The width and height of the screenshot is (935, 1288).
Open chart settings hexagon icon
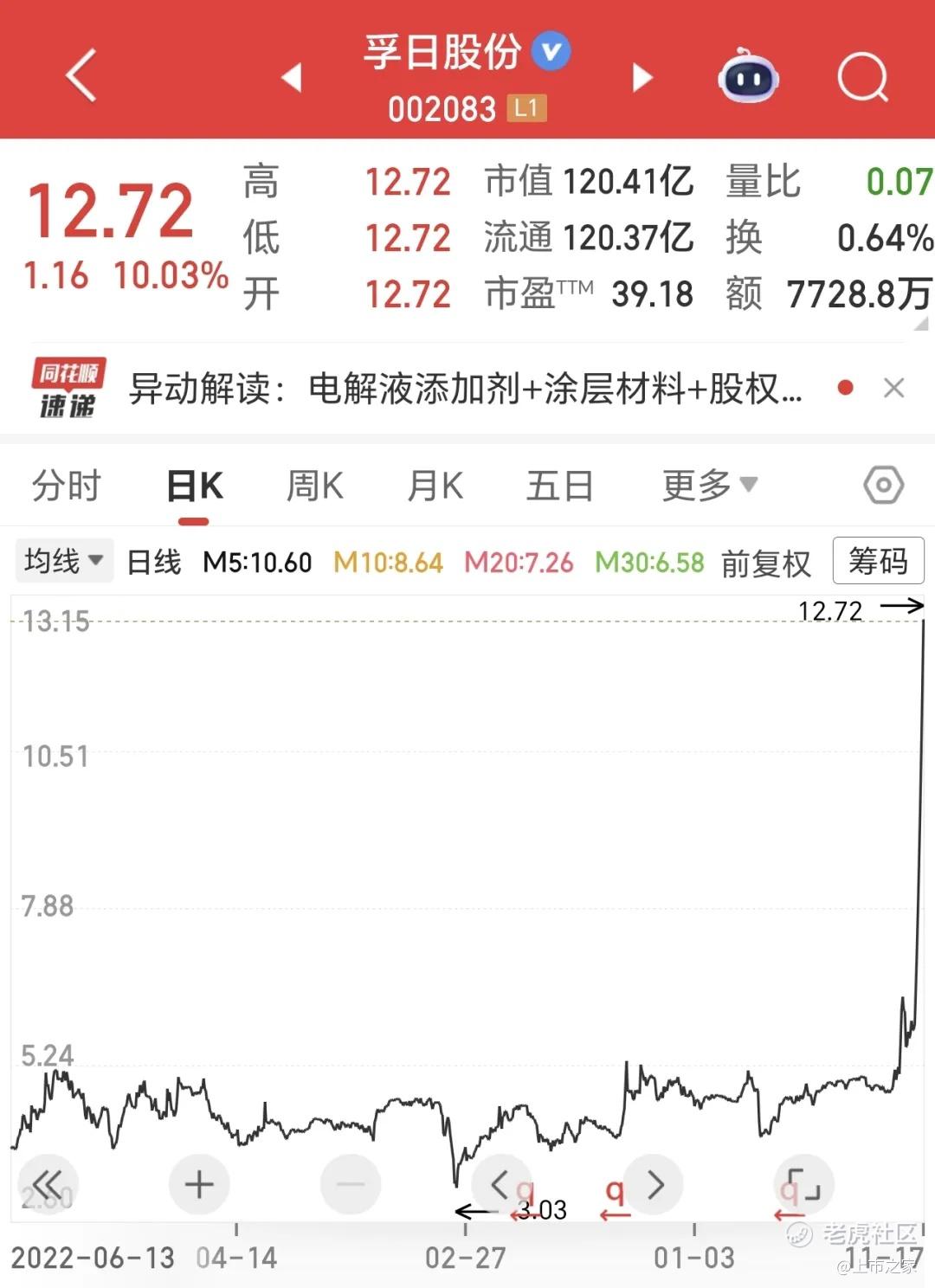coord(883,486)
